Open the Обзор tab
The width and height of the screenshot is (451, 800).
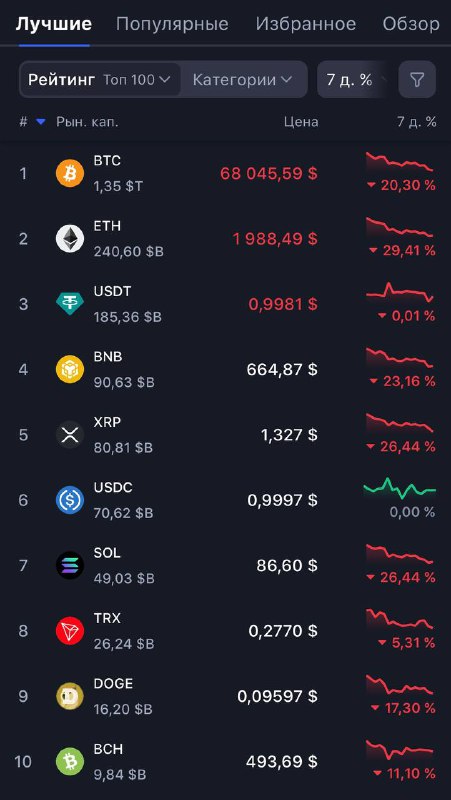click(411, 24)
